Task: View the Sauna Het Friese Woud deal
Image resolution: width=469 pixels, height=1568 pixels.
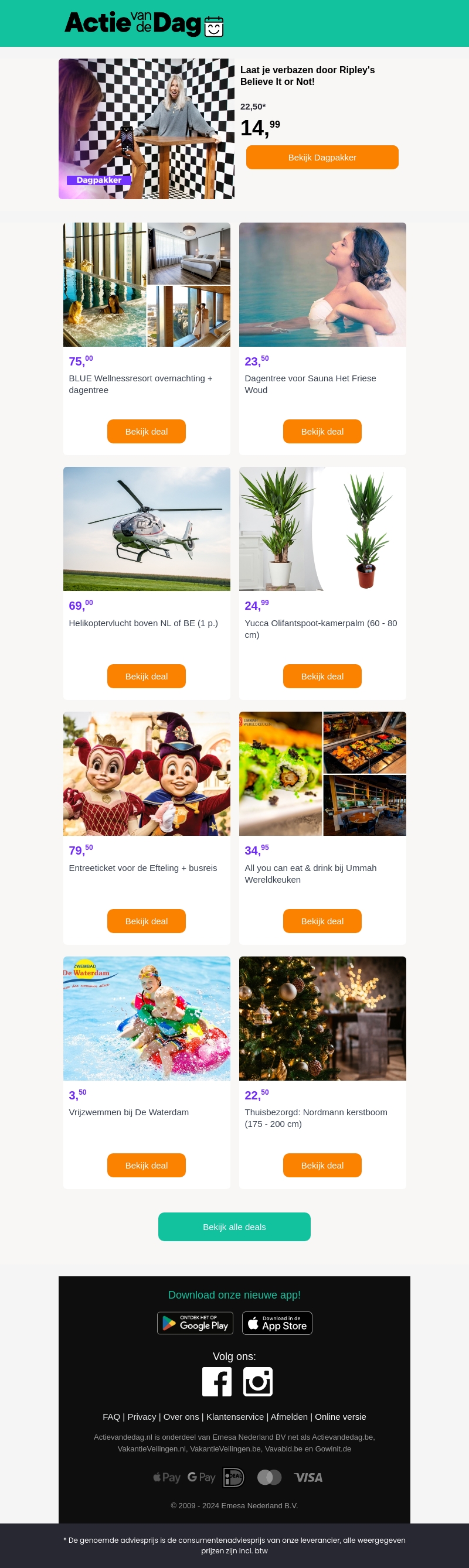Action: click(x=322, y=431)
